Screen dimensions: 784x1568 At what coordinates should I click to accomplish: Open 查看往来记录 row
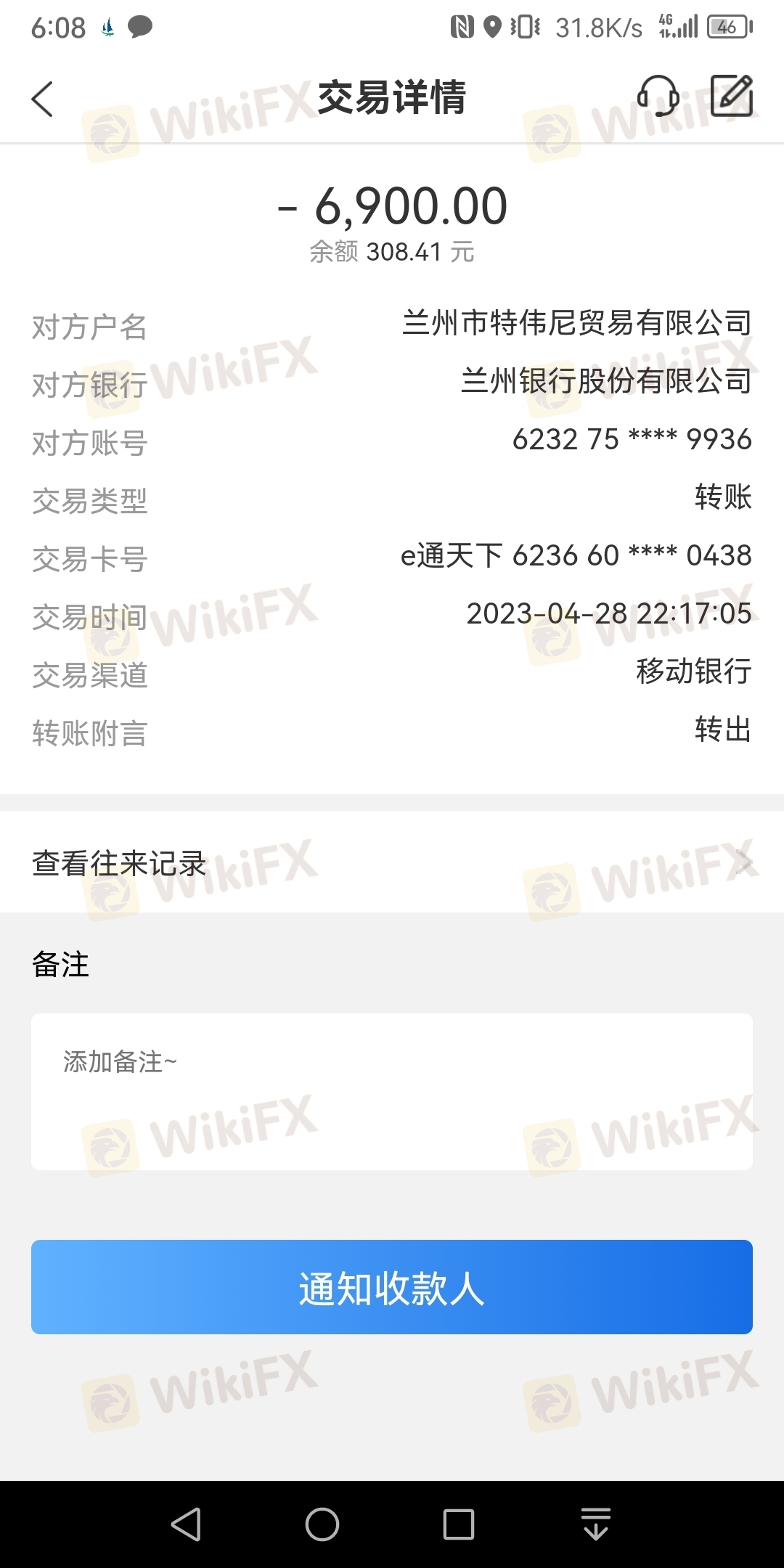[x=392, y=862]
